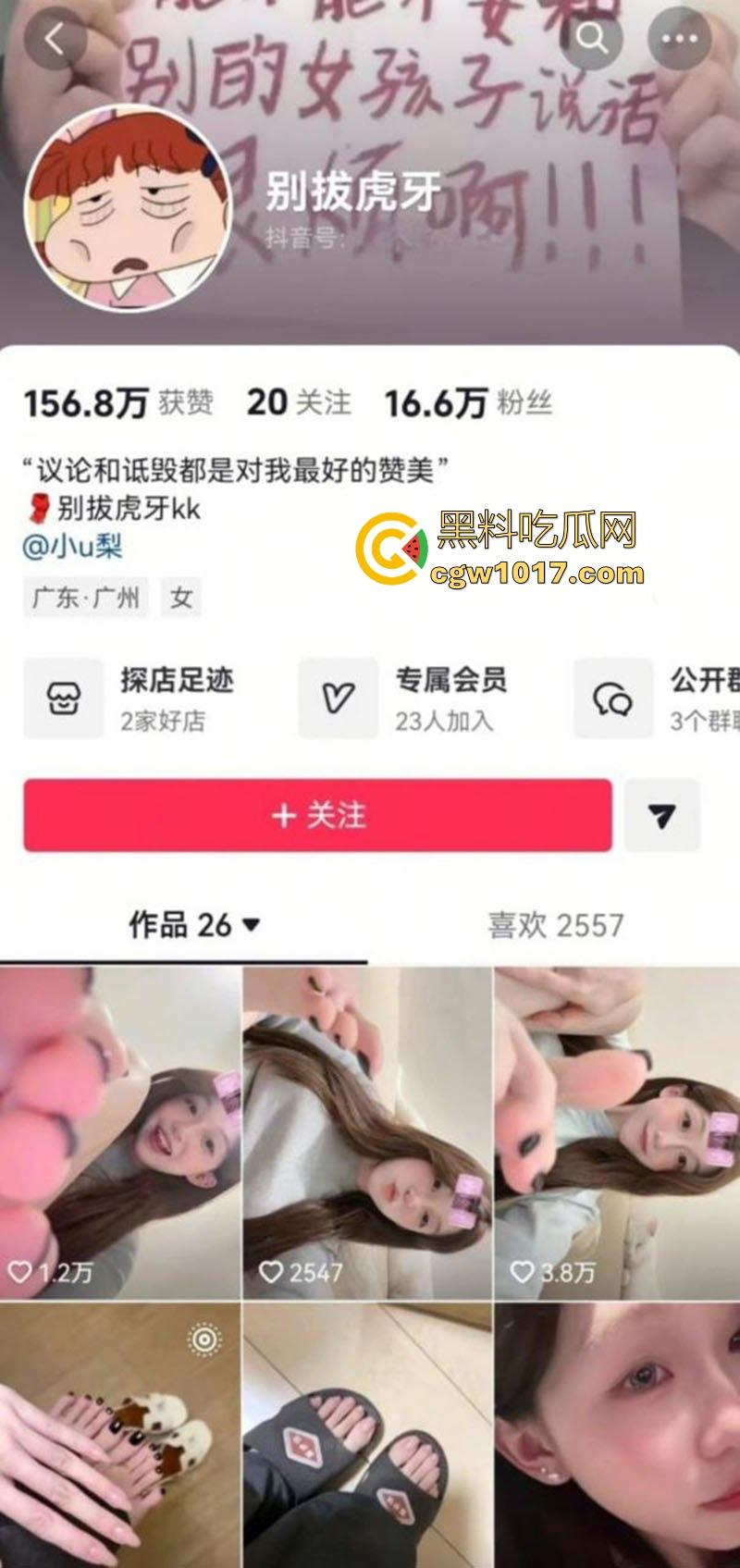Open the profile search icon

[x=591, y=39]
